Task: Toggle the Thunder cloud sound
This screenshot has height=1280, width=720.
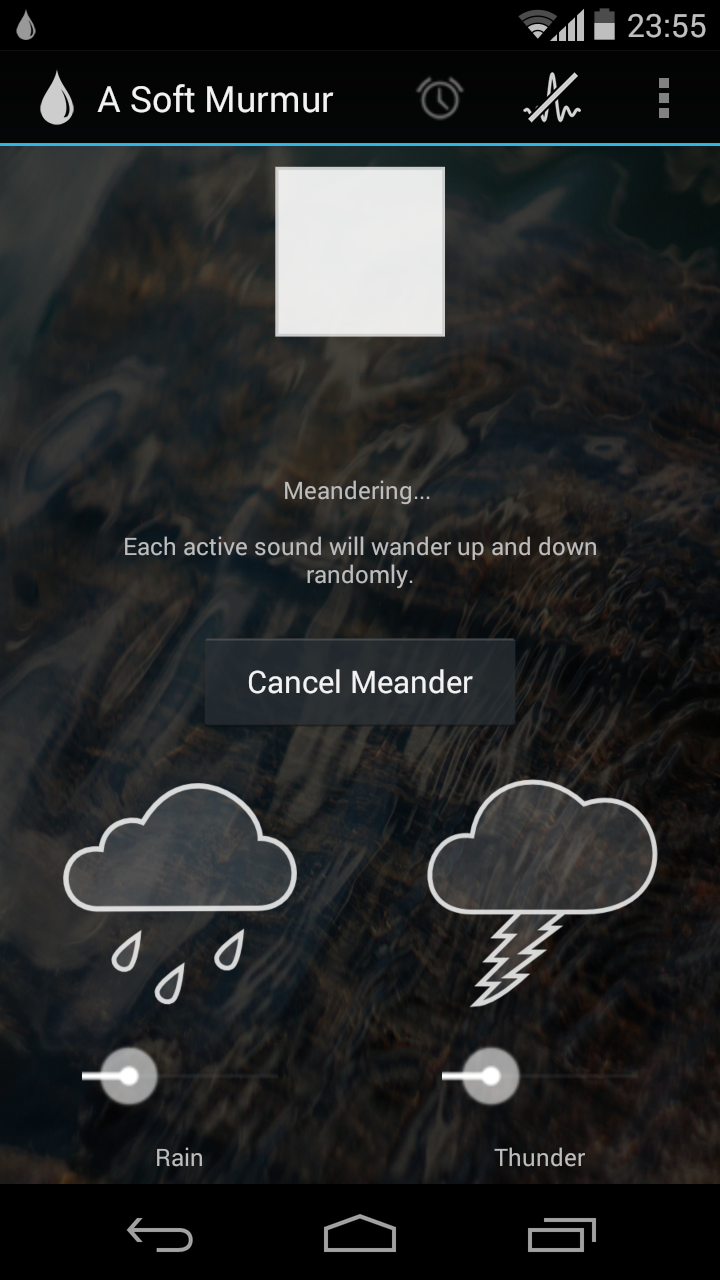Action: (542, 893)
